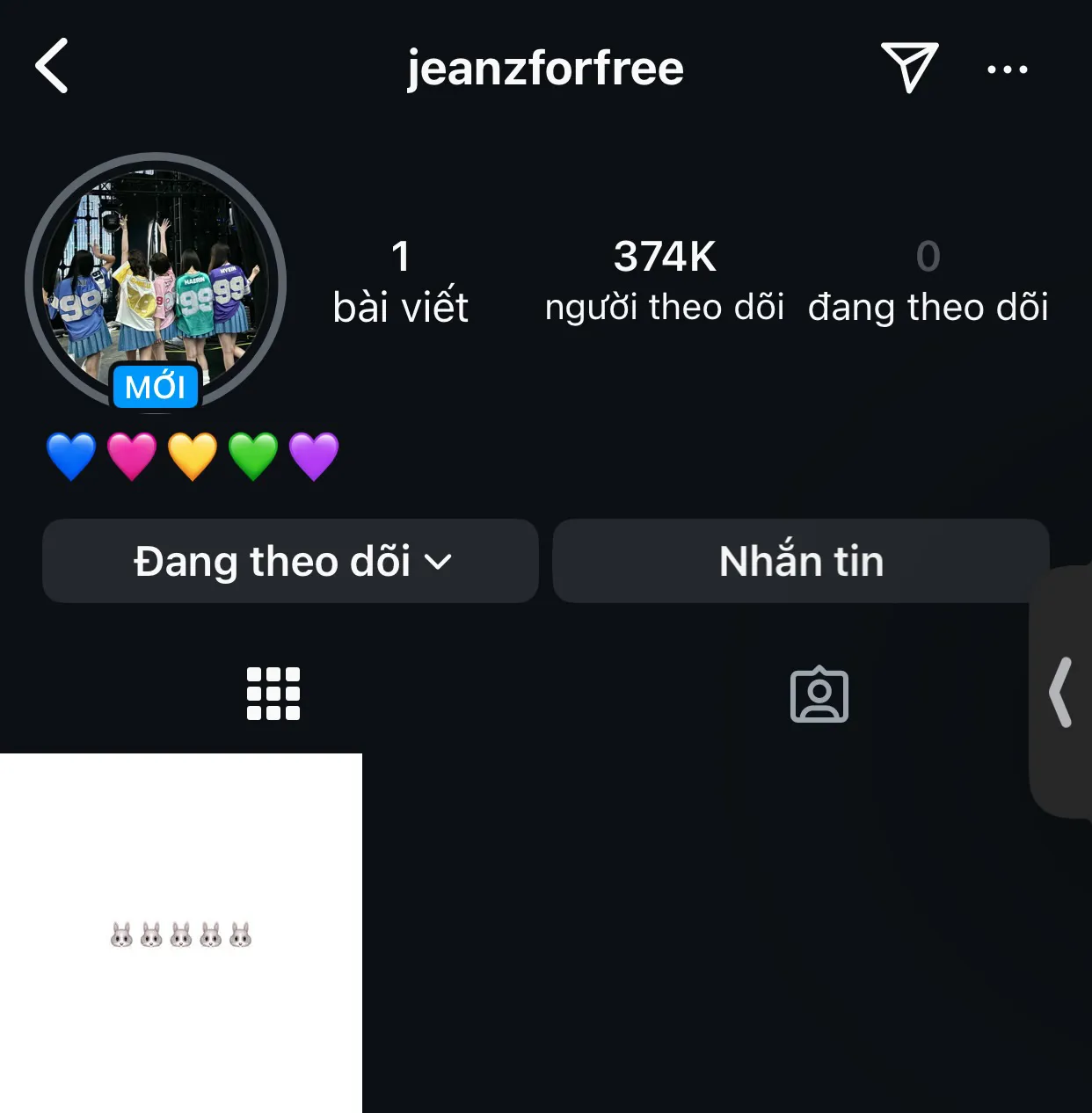
Task: Switch to the tagged photos tab
Action: [x=819, y=694]
